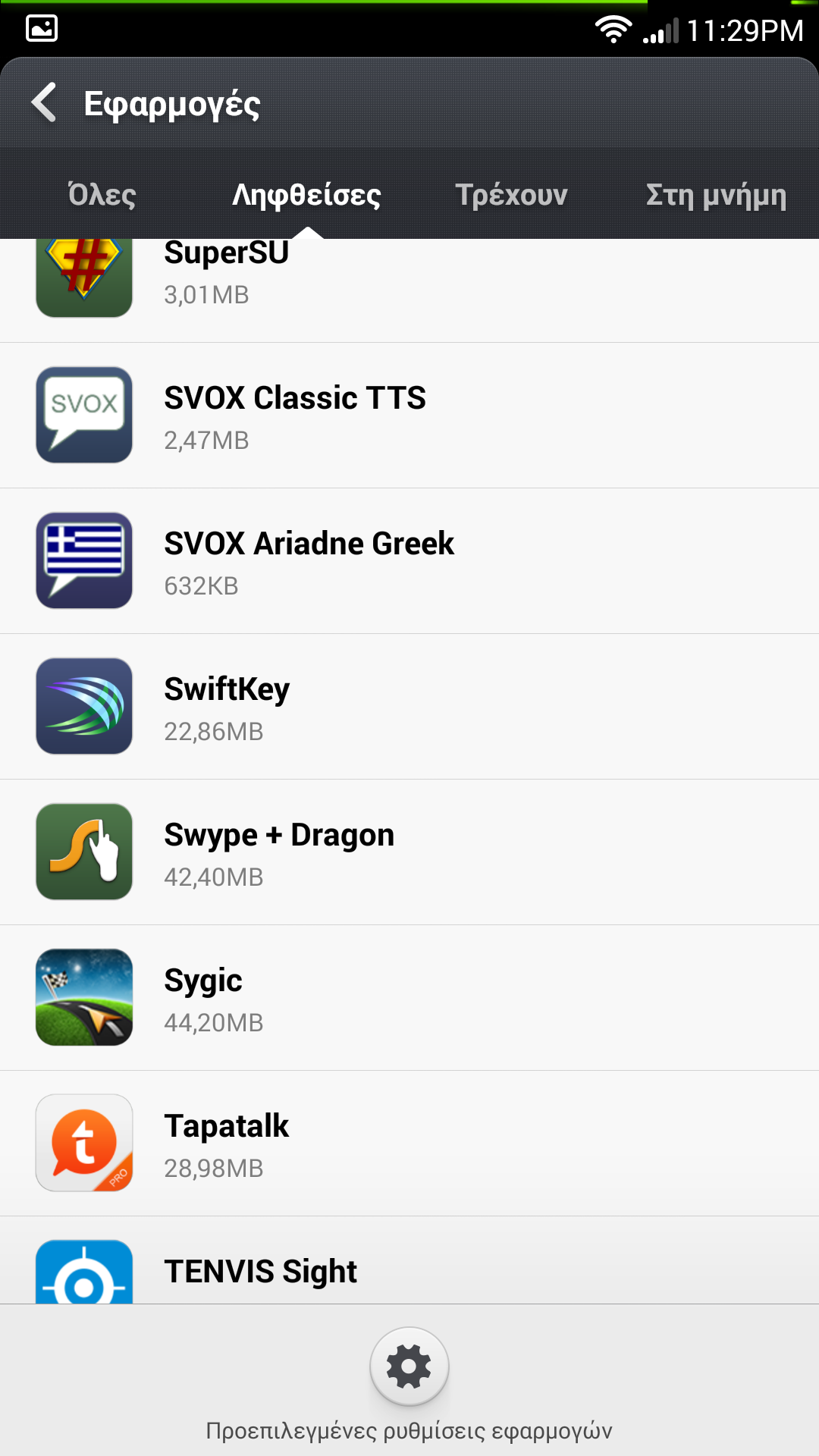Select Swype + Dragon from the list
The image size is (819, 1456).
[x=409, y=852]
